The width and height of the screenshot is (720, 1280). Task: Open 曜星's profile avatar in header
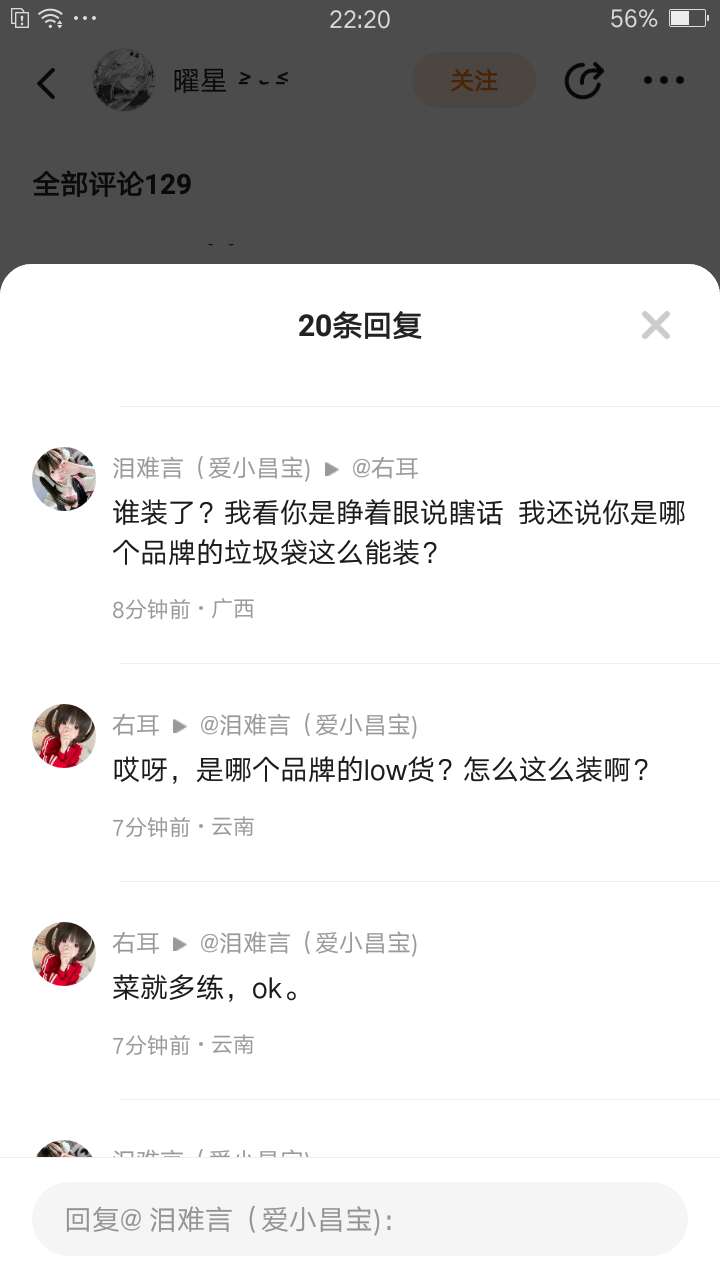coord(124,81)
